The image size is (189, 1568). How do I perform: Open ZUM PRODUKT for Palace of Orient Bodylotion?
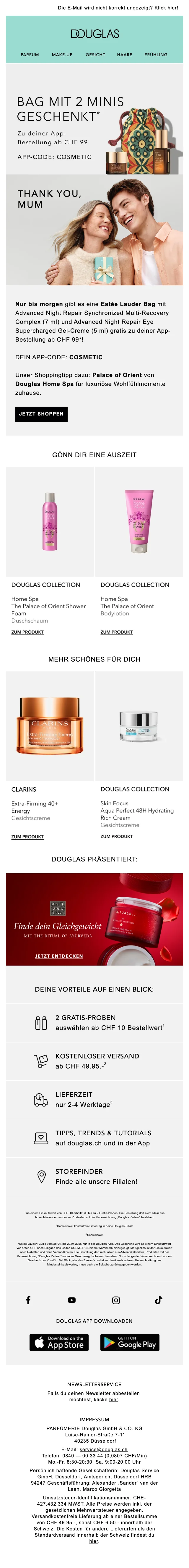coord(117,633)
